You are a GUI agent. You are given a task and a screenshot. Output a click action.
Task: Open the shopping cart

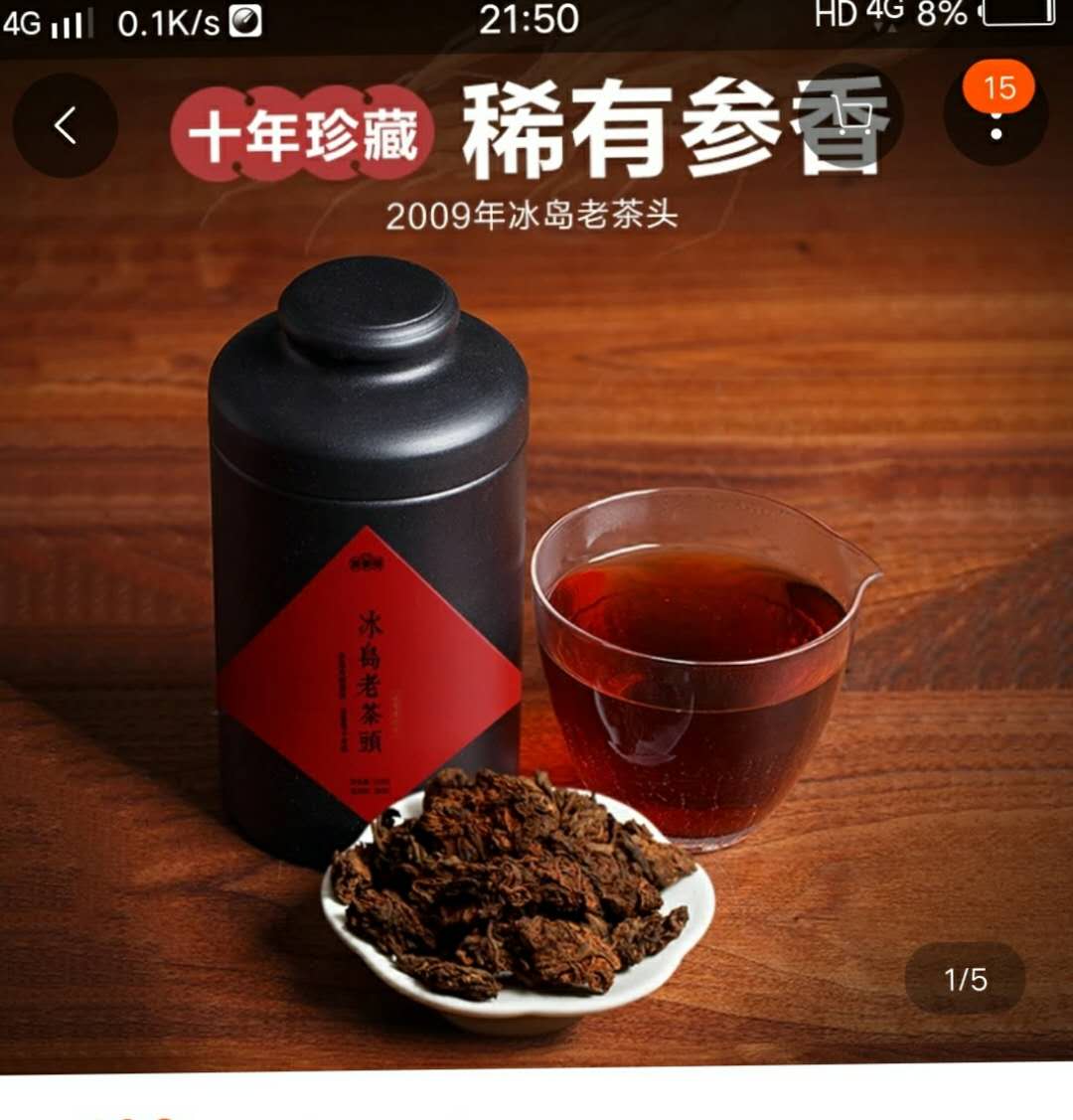click(850, 117)
